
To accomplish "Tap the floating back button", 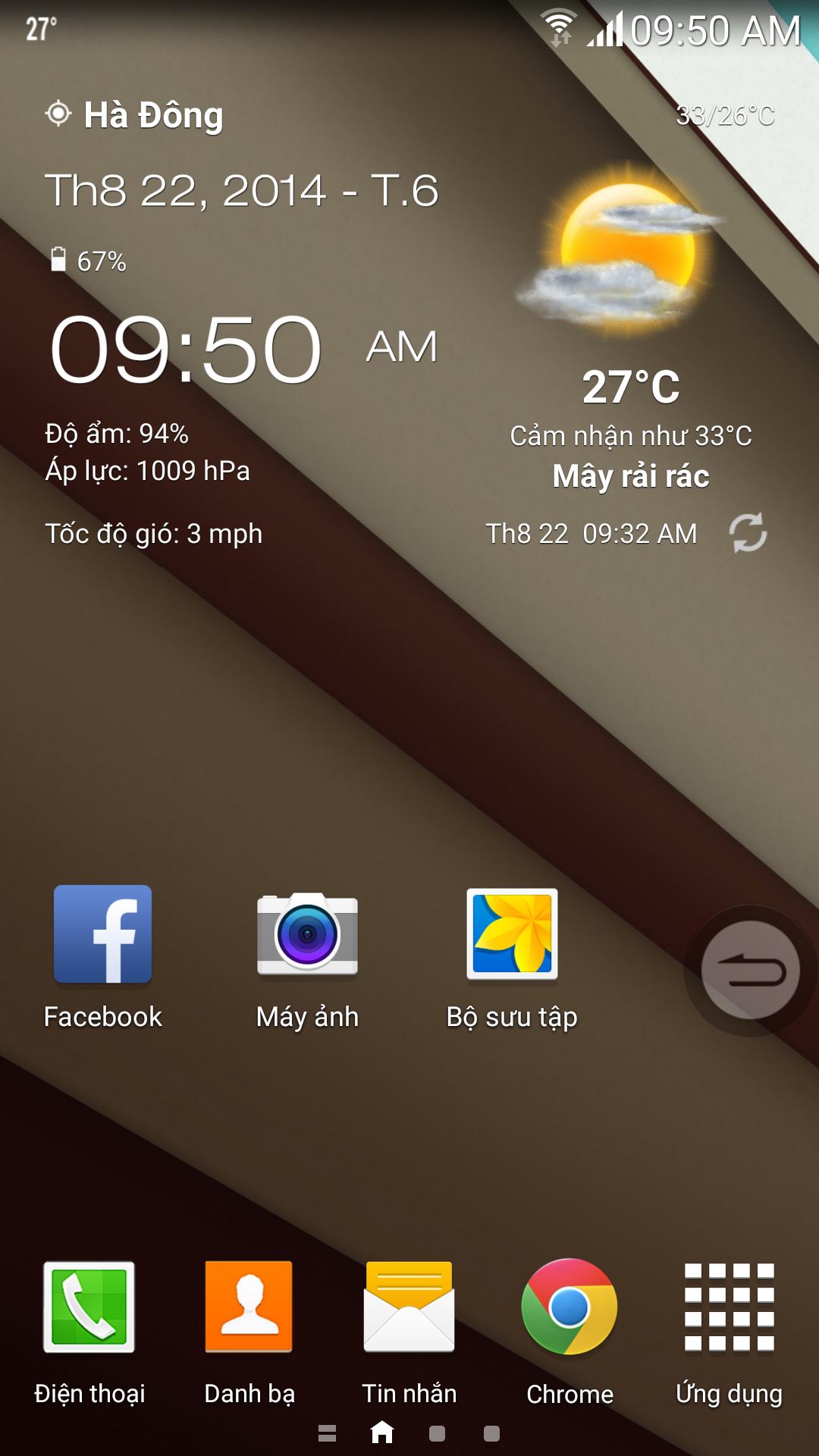I will pyautogui.click(x=750, y=970).
